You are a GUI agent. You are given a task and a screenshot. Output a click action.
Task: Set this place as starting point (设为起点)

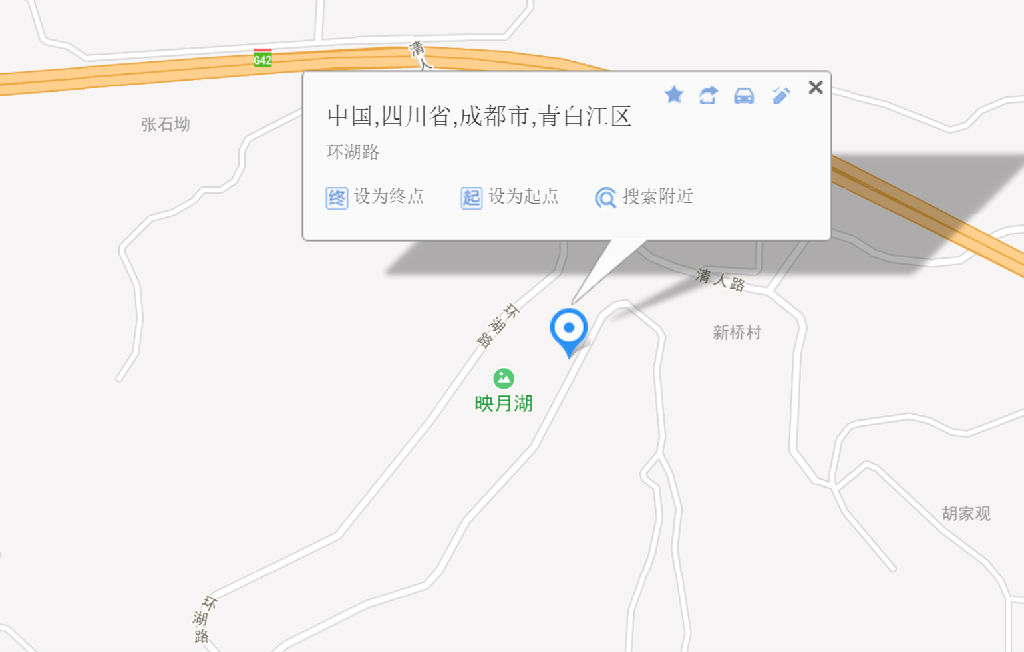point(510,197)
